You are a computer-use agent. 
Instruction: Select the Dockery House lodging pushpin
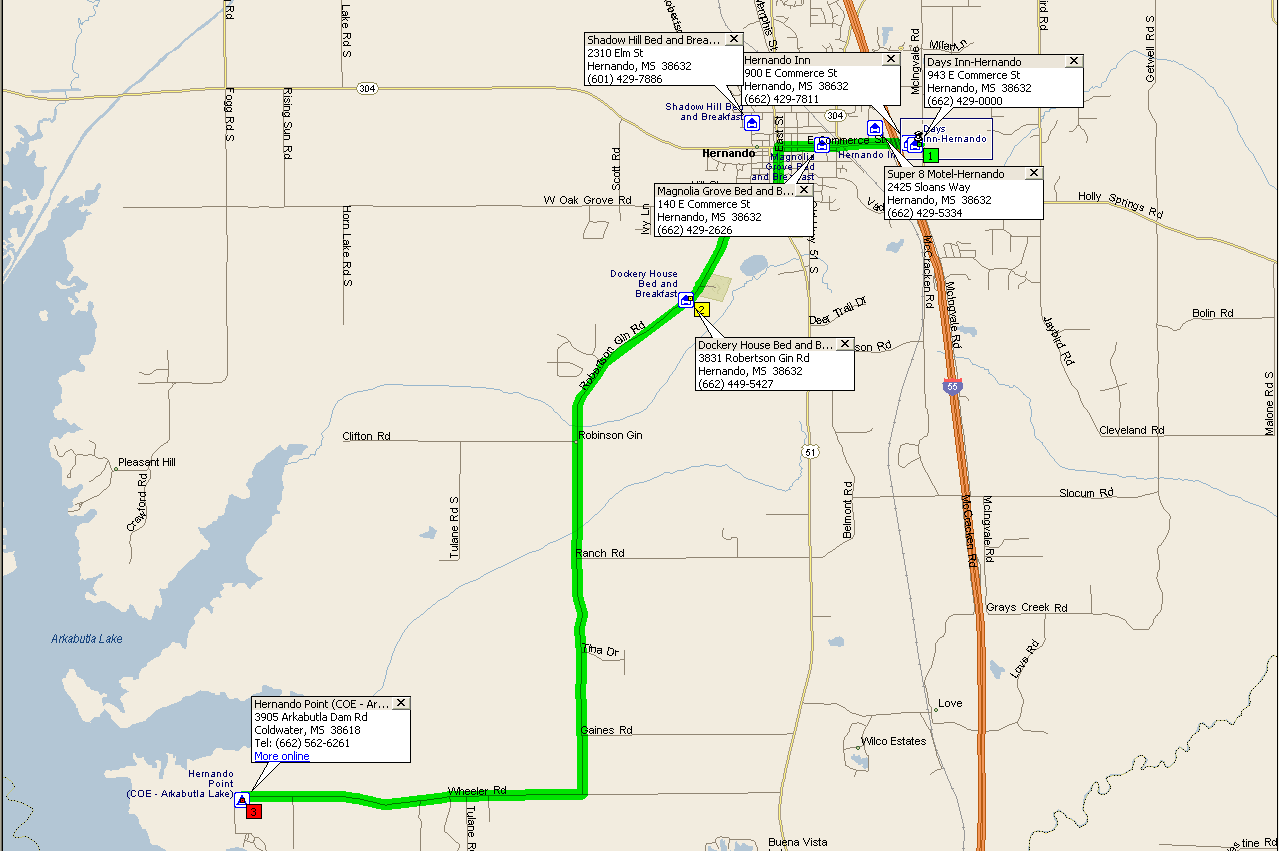coord(686,299)
